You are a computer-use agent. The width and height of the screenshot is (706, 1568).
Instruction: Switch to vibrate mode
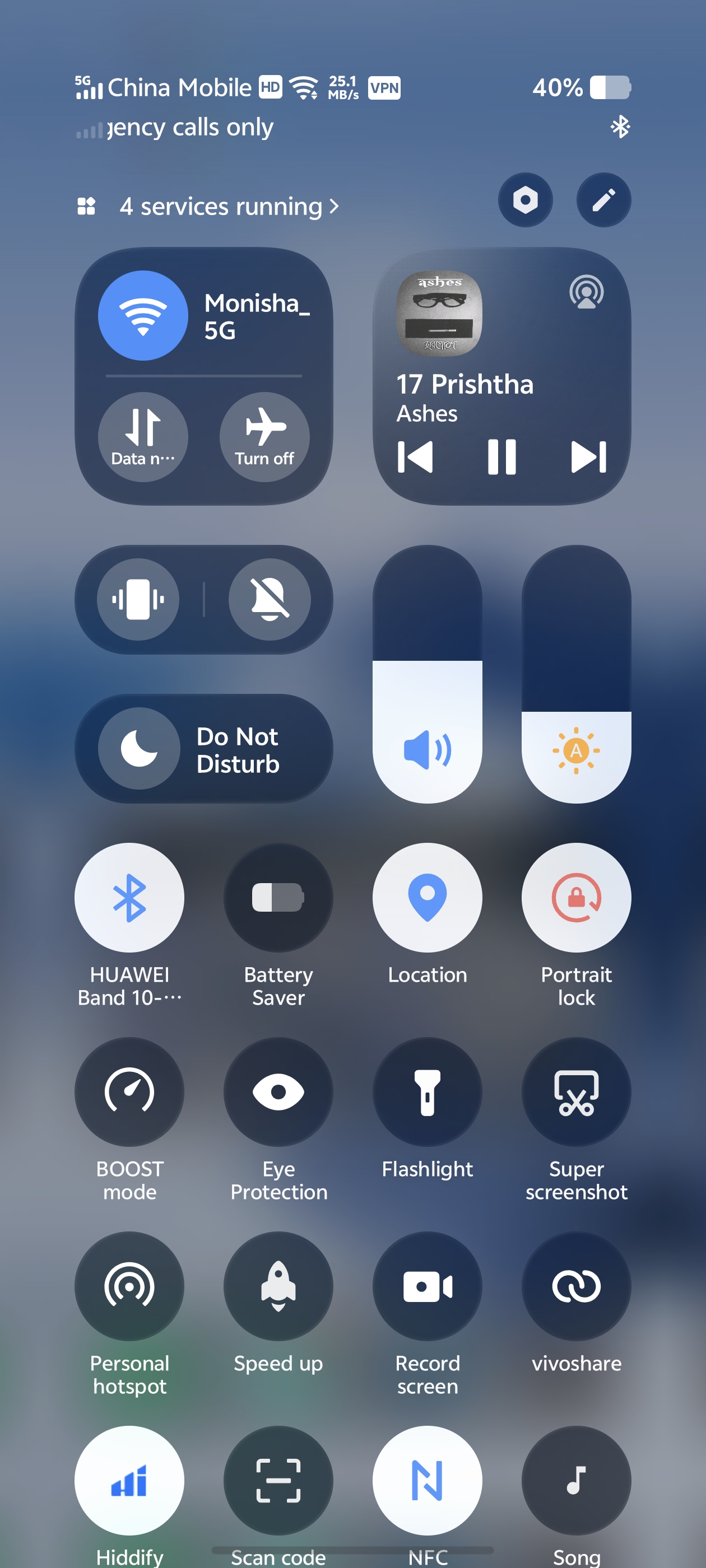pos(138,599)
